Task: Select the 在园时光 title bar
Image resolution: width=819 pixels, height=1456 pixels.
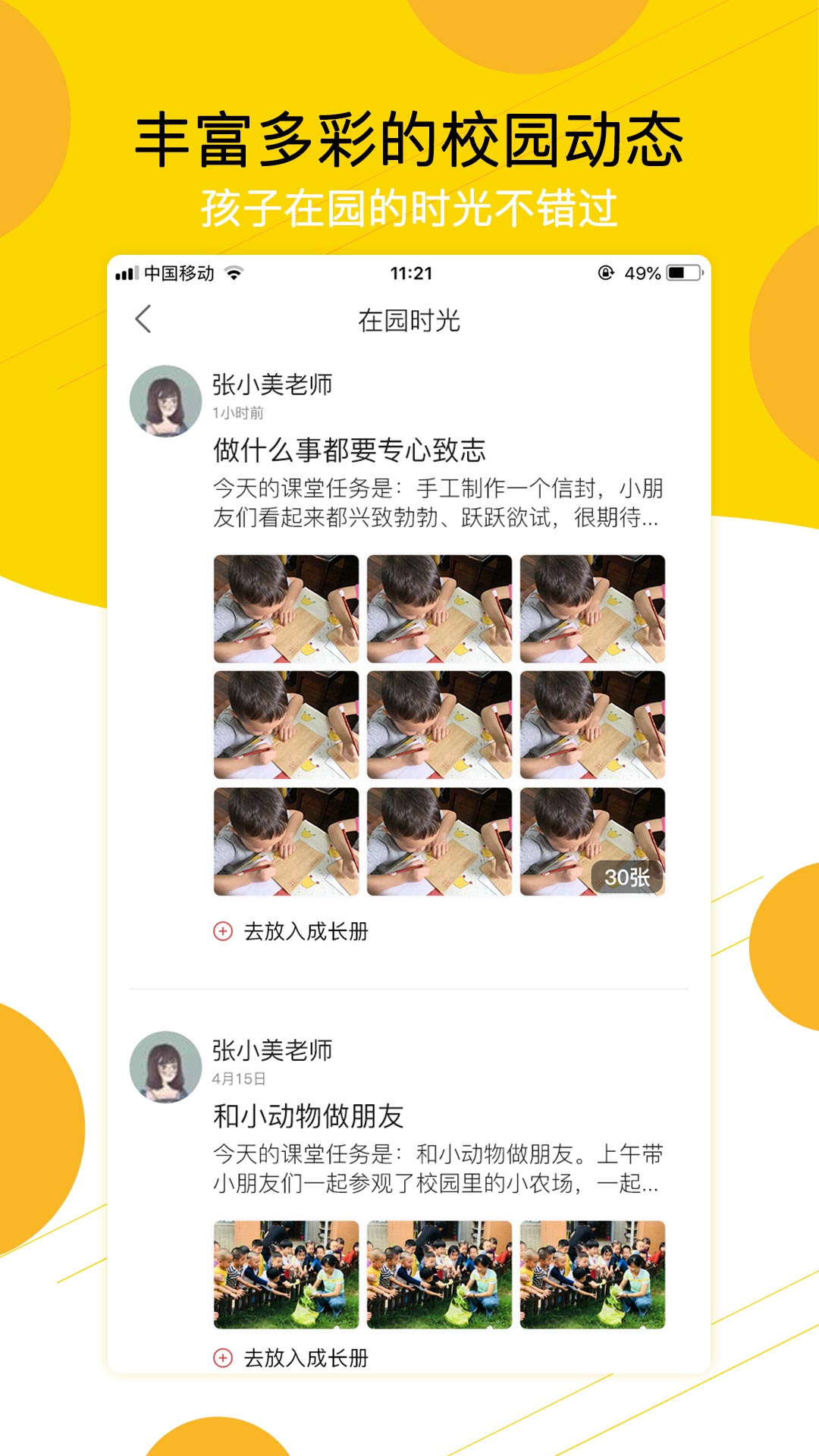Action: (x=409, y=319)
